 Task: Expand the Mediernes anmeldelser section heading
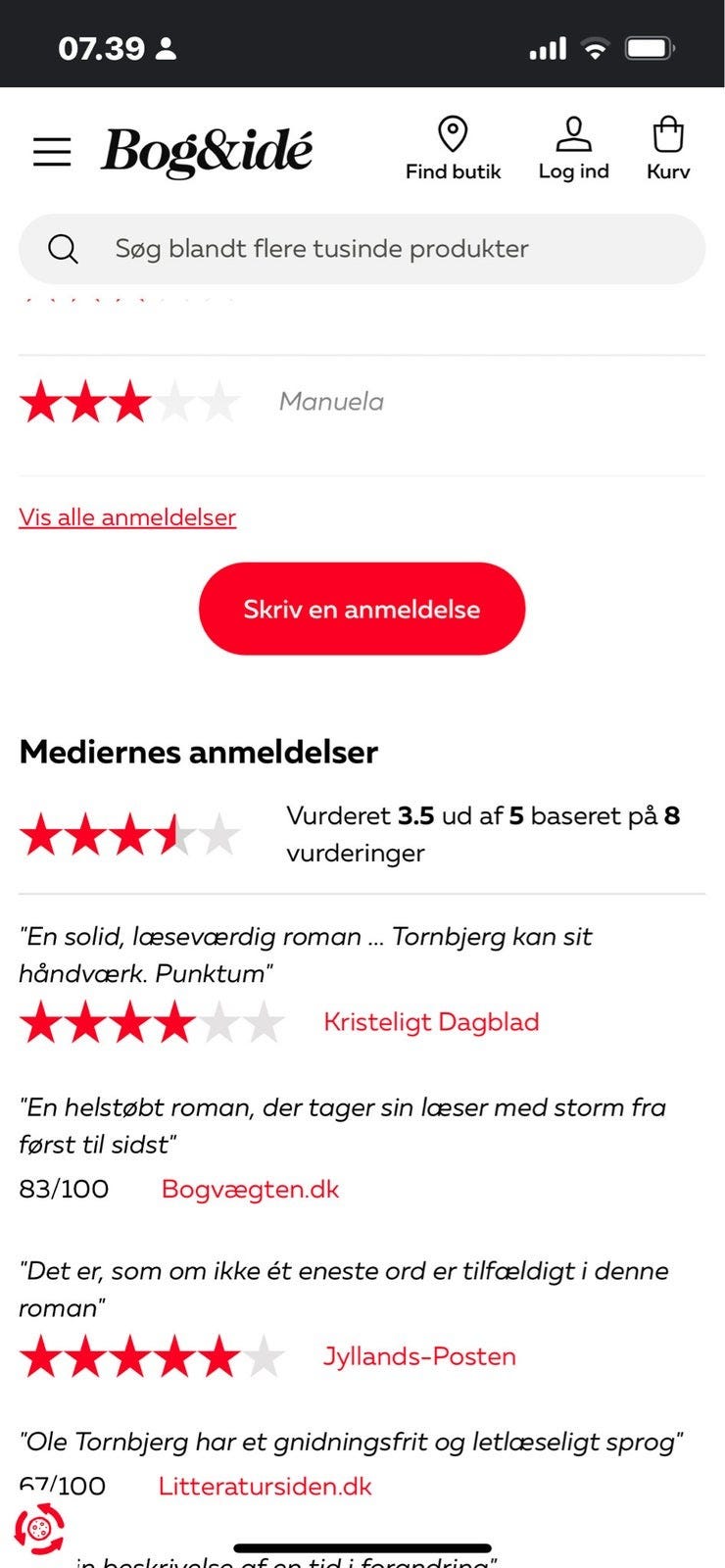198,752
